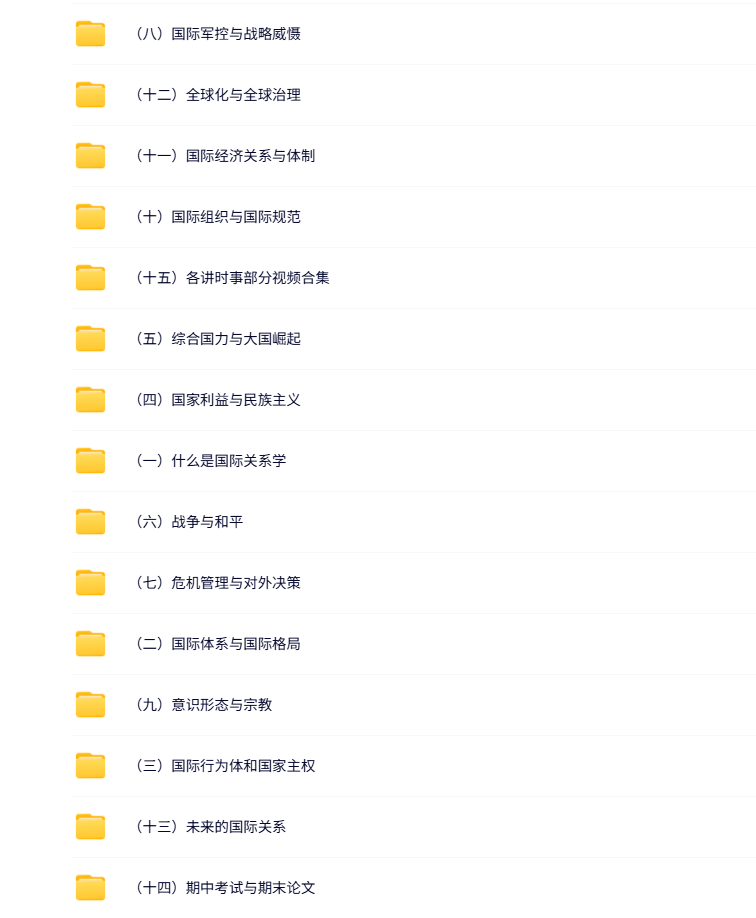This screenshot has height=918, width=756.
Task: Click the folder icon for （十一）国际经济关系与体制
Action: click(91, 156)
